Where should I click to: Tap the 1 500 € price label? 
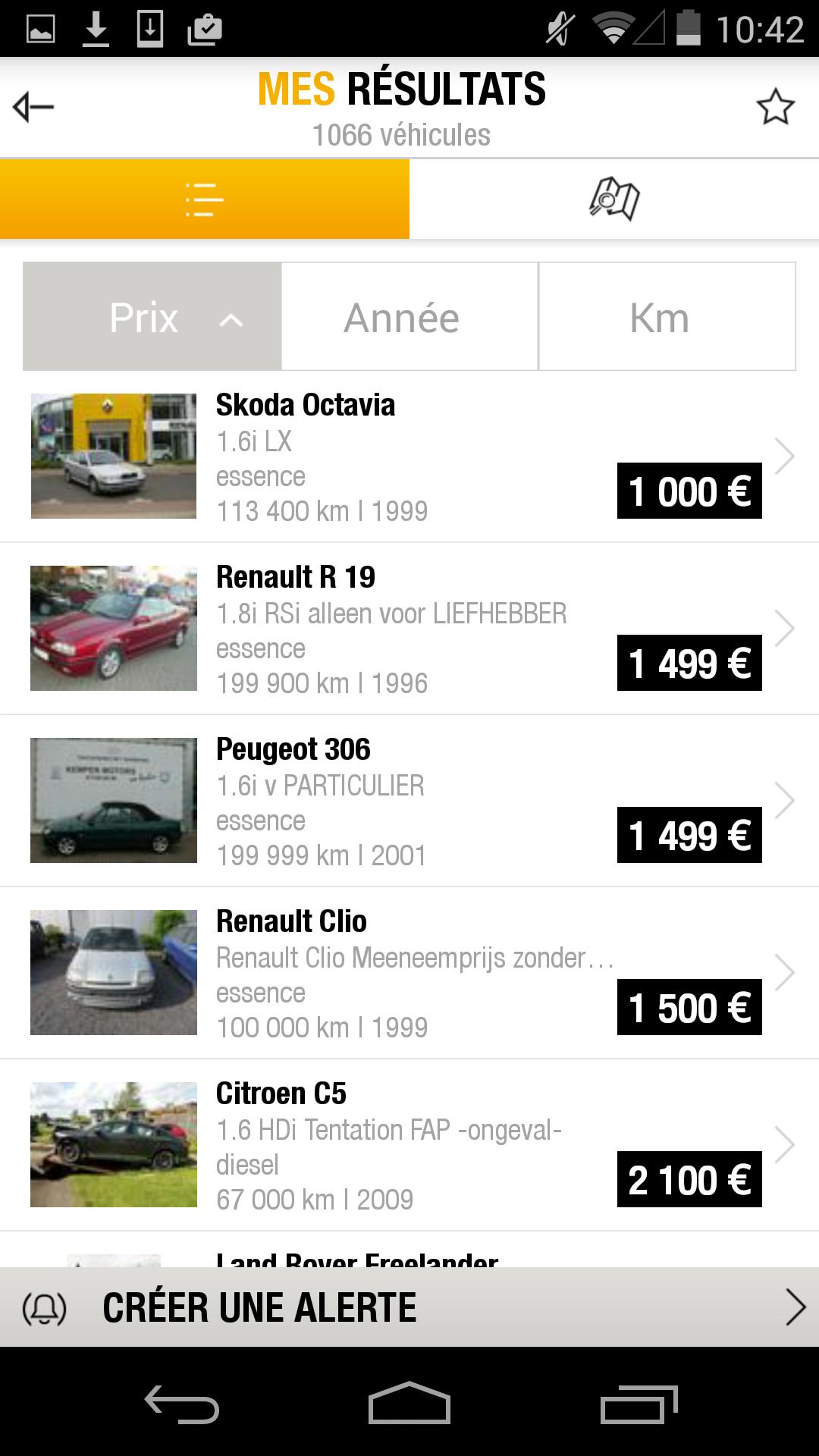point(689,1009)
